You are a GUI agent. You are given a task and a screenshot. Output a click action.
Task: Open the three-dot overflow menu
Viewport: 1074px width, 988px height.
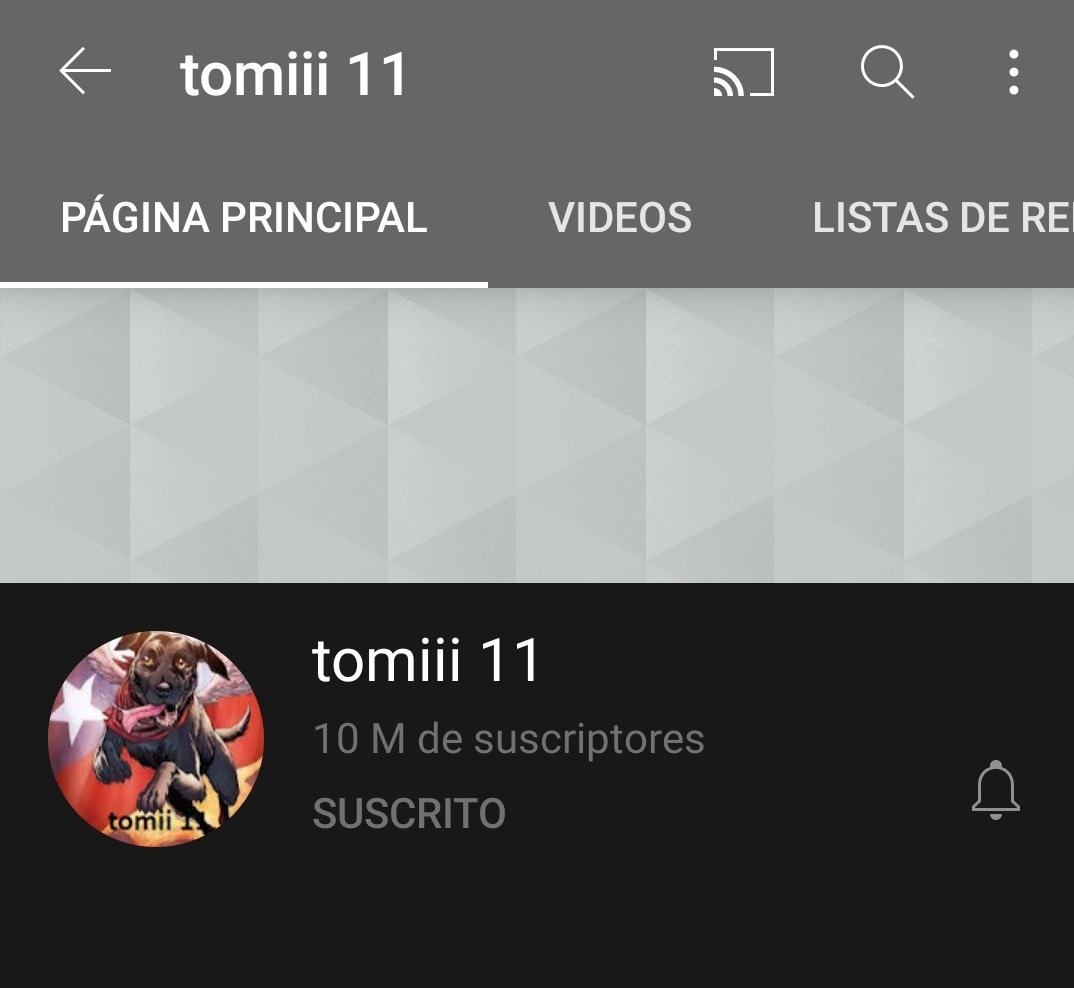(x=1013, y=73)
